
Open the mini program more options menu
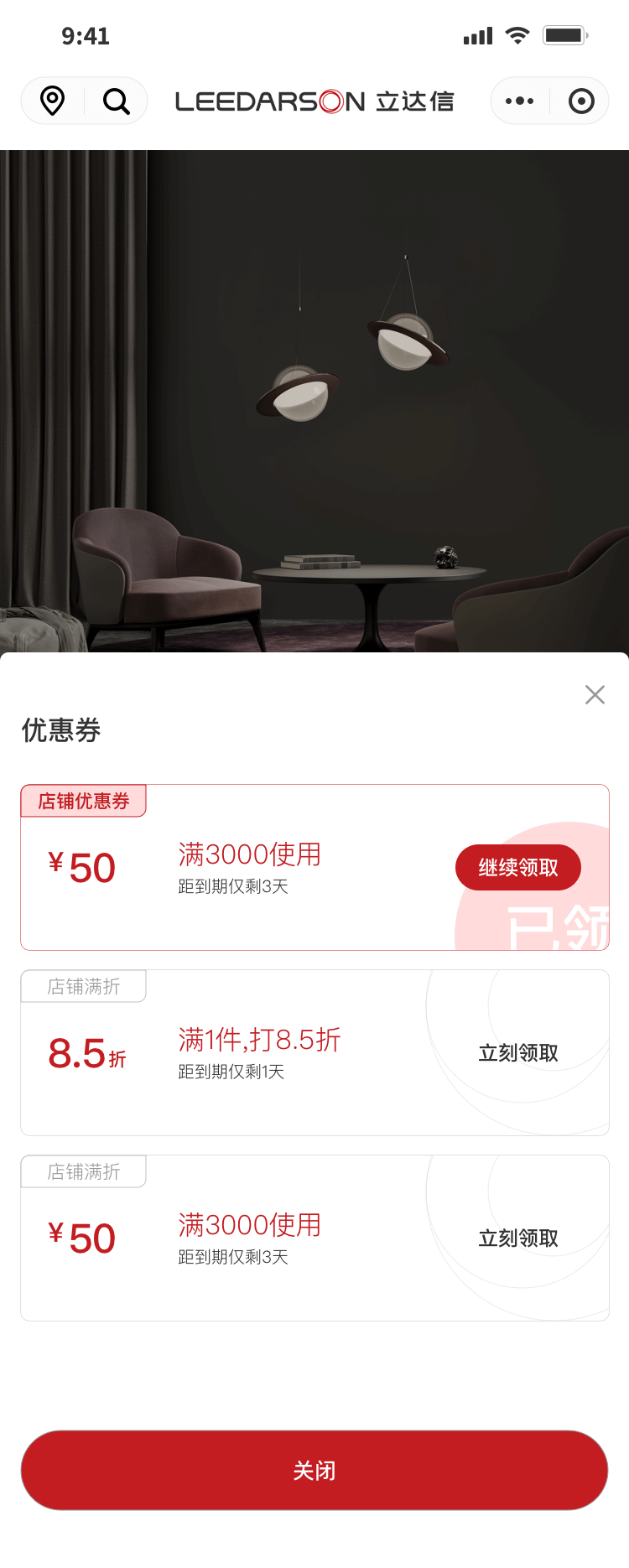coord(519,101)
